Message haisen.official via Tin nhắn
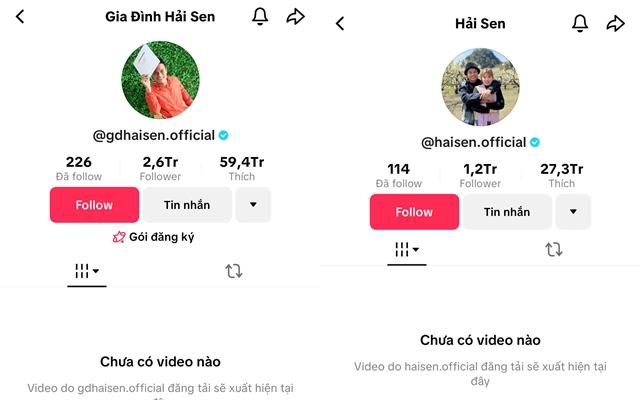Viewport: 640px width, 400px height. pyautogui.click(x=507, y=212)
